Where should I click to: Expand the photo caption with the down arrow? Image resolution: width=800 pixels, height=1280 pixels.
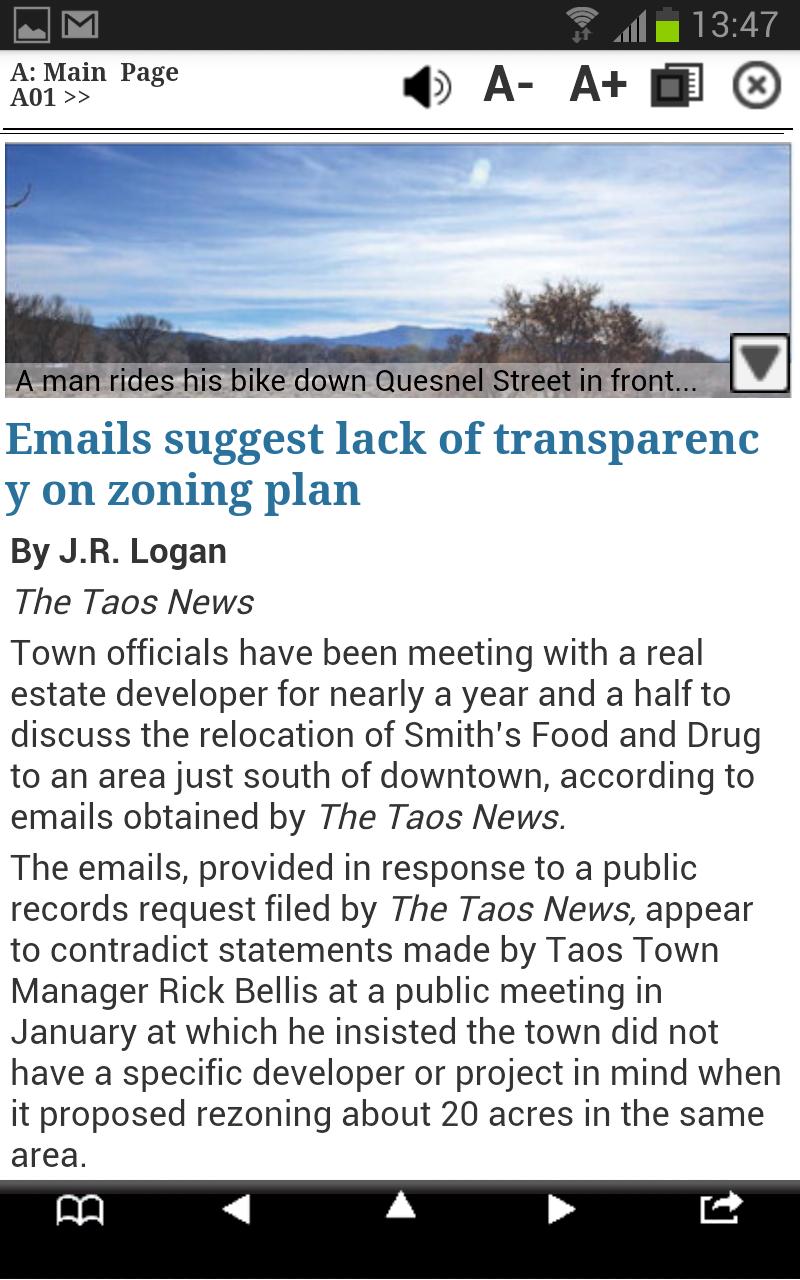tap(761, 364)
